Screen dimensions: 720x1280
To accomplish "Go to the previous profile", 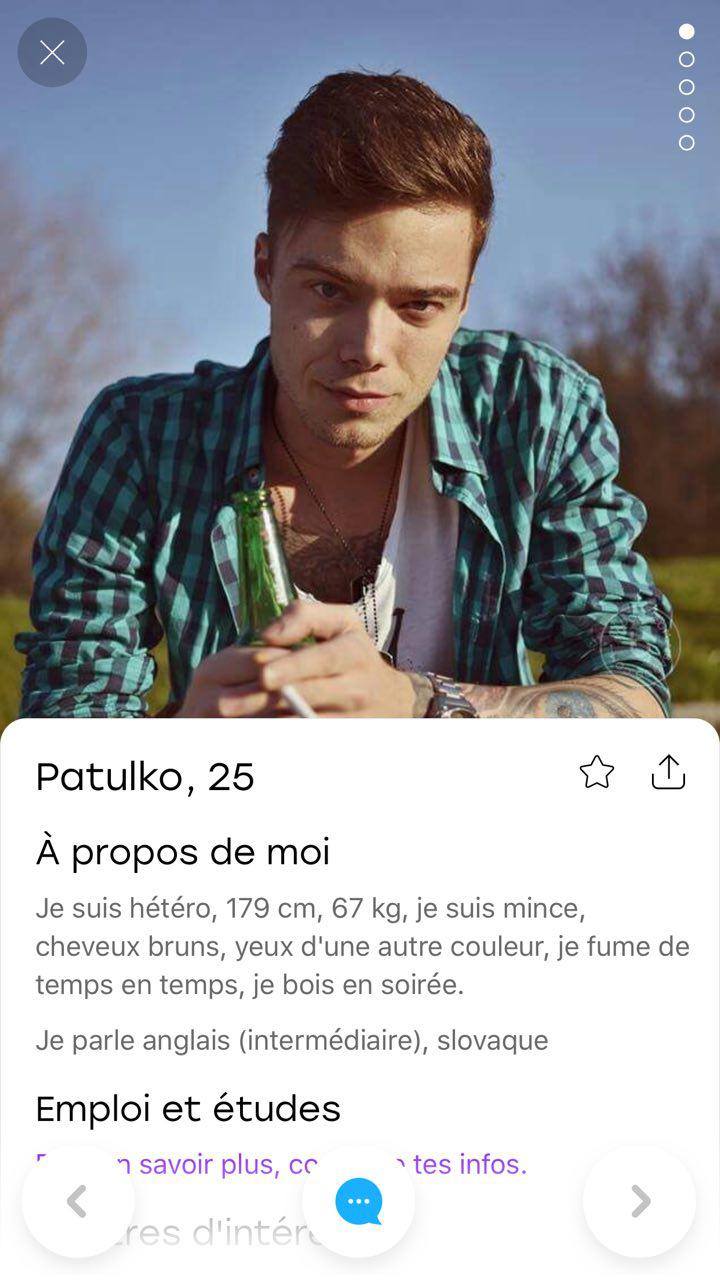I will click(x=78, y=1201).
